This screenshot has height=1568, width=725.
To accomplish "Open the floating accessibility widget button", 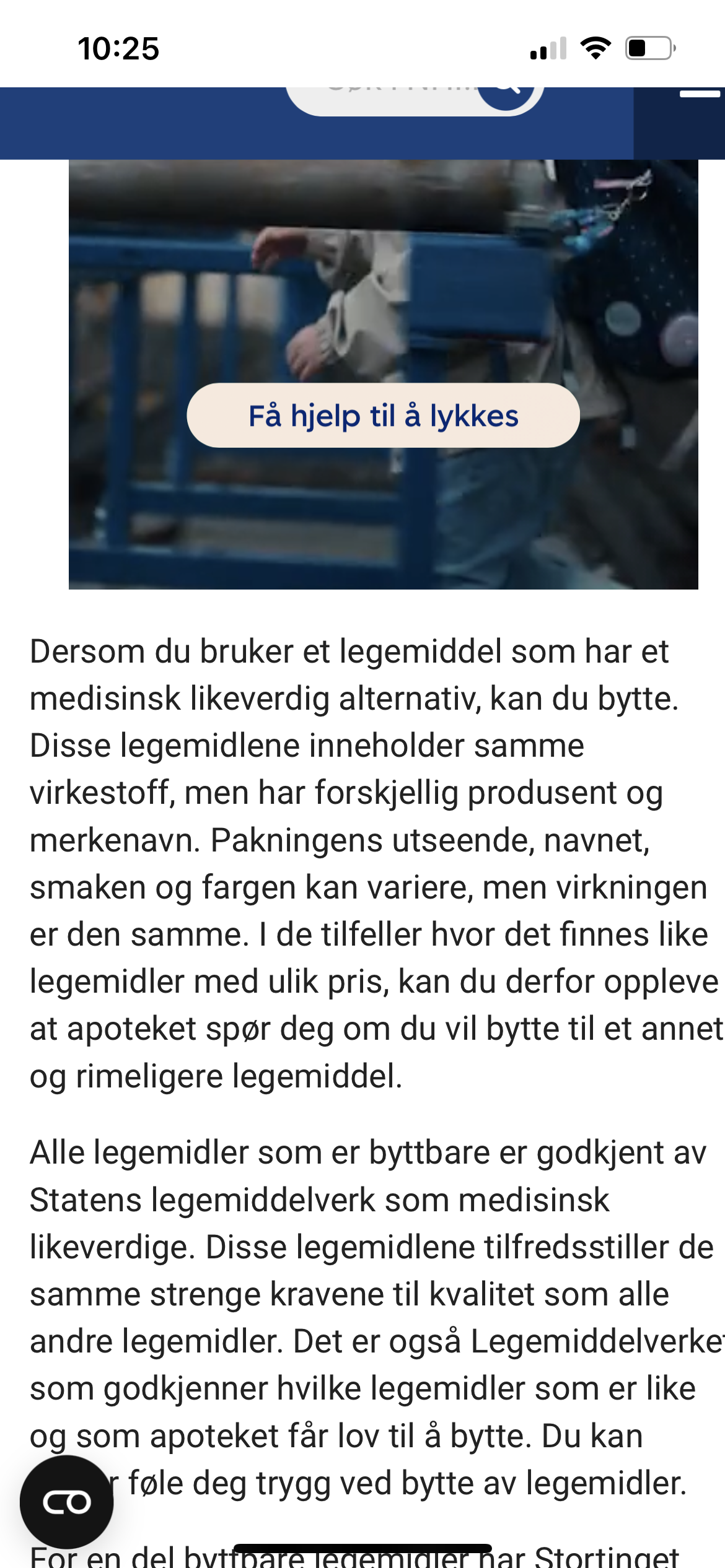I will click(66, 1502).
